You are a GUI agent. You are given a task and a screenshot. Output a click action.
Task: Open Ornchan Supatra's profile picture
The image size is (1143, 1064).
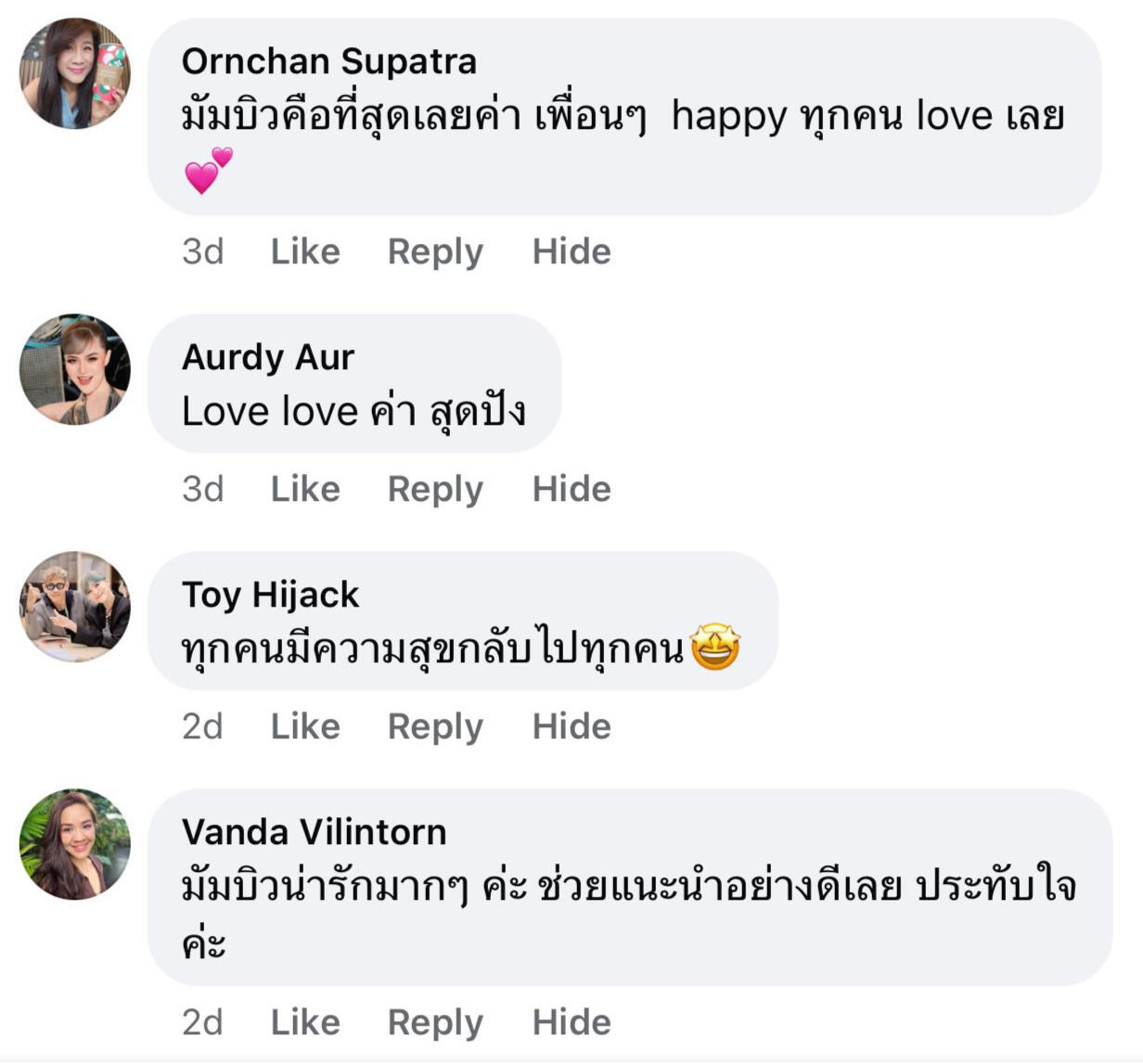(75, 73)
